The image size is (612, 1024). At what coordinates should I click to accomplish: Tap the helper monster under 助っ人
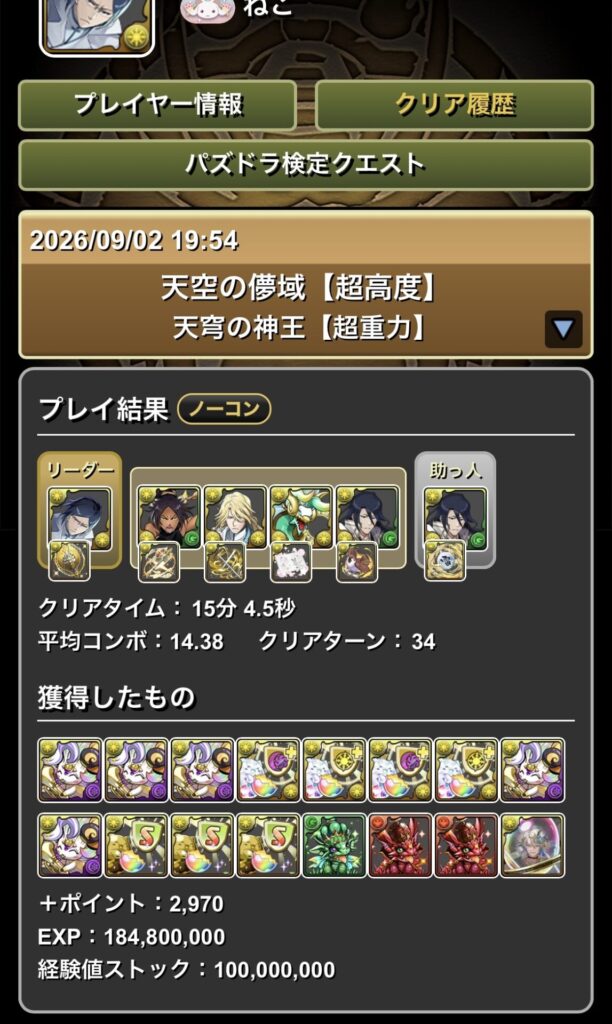pyautogui.click(x=455, y=520)
